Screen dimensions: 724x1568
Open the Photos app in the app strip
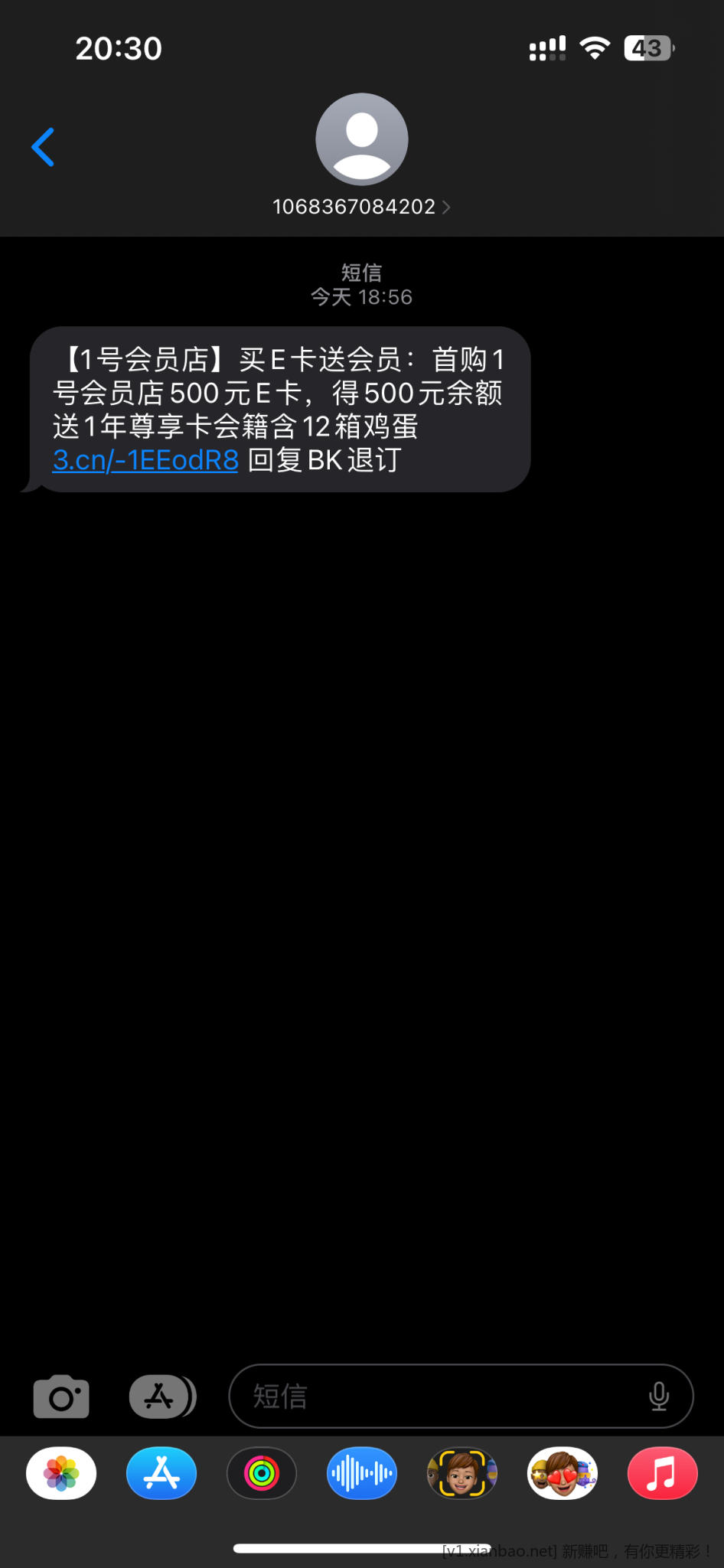click(61, 1473)
